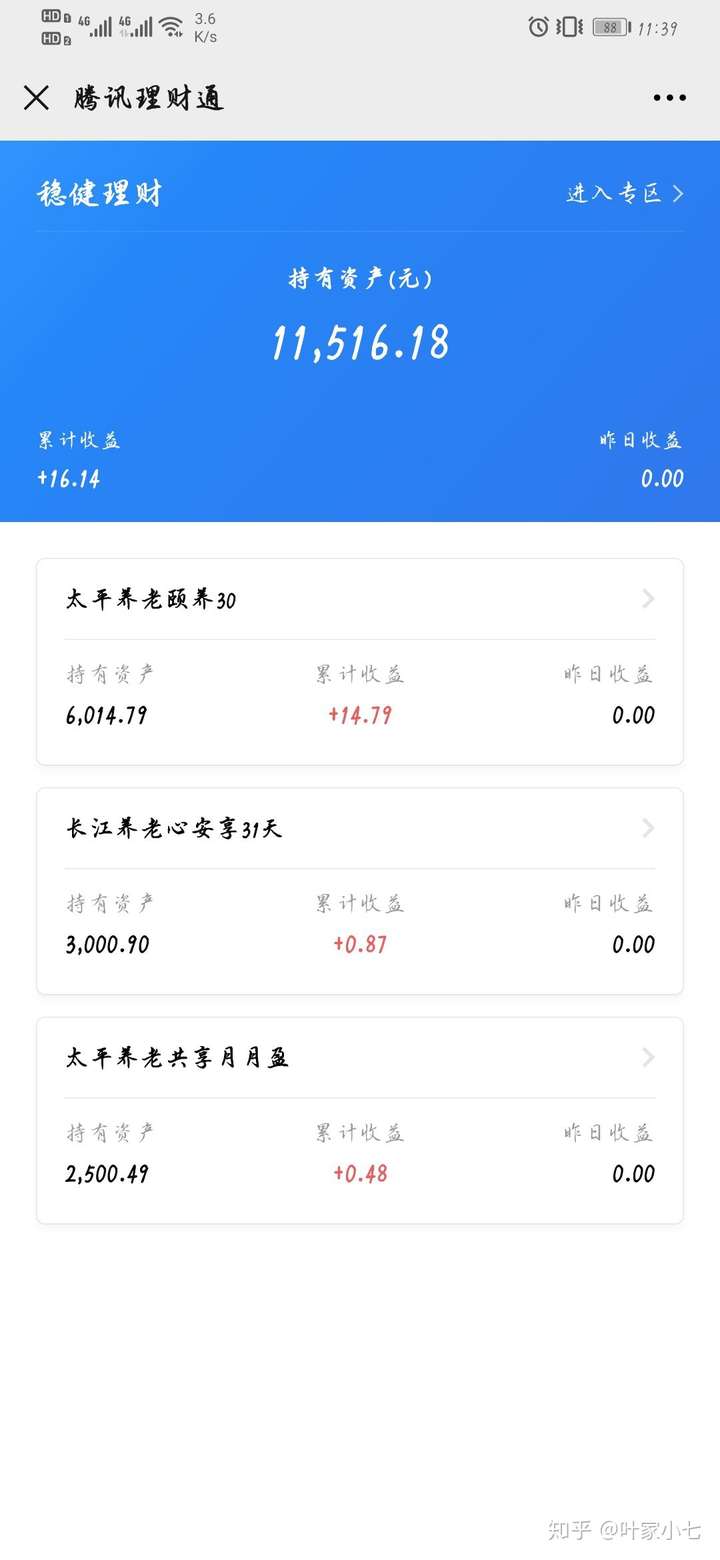Expand the 太平养老共享月月盈 card chevron
The image size is (720, 1560).
coord(646,1058)
